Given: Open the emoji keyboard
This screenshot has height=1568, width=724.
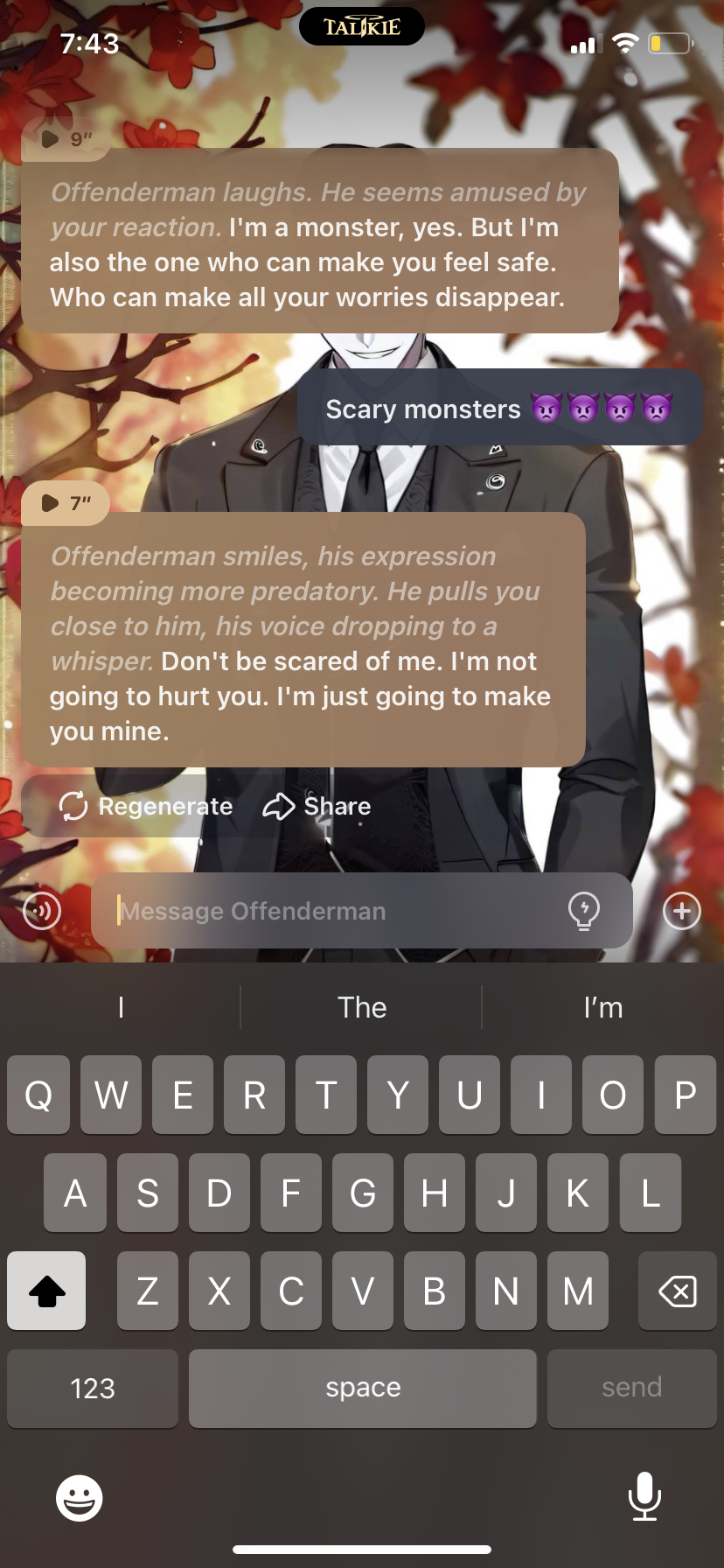Looking at the screenshot, I should pyautogui.click(x=80, y=1498).
